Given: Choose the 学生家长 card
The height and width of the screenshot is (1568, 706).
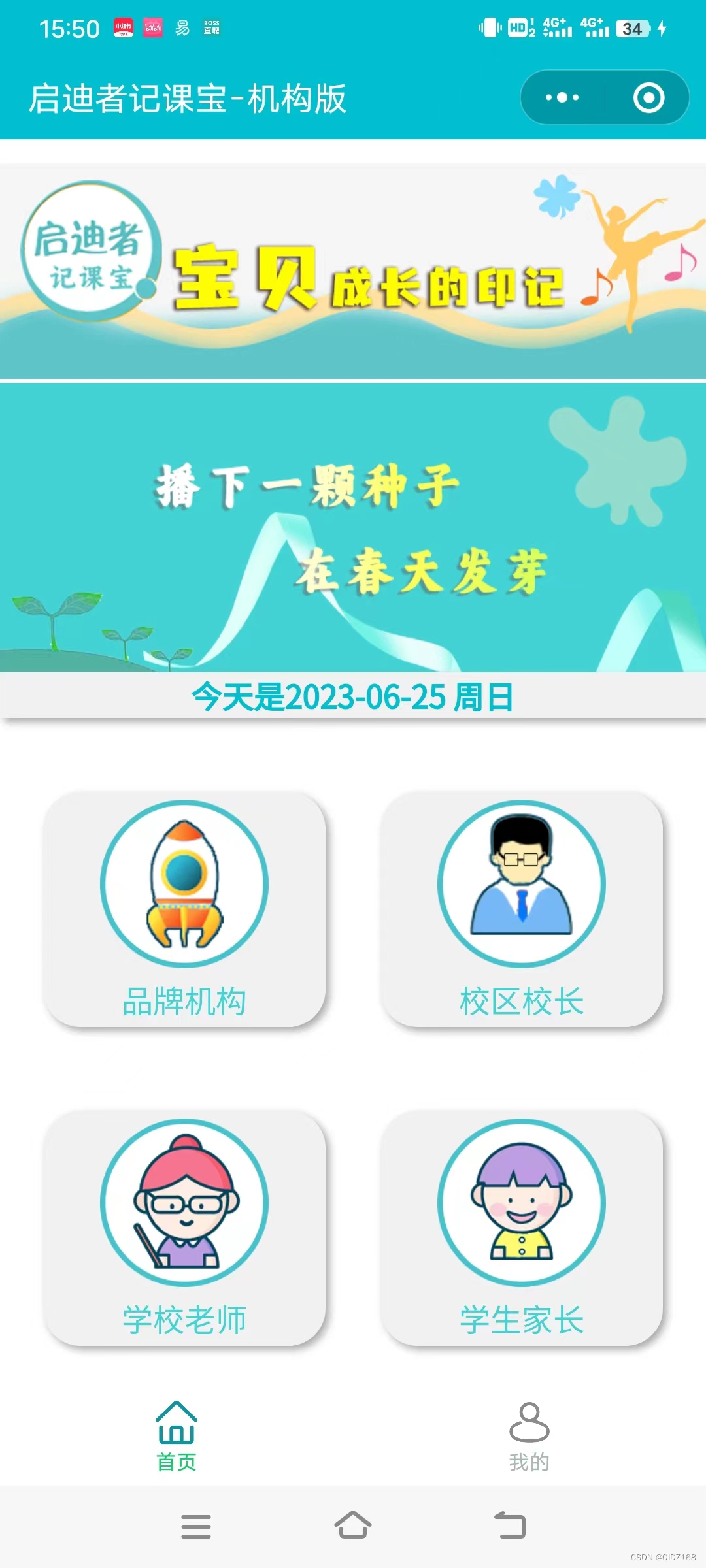Looking at the screenshot, I should pyautogui.click(x=522, y=1228).
